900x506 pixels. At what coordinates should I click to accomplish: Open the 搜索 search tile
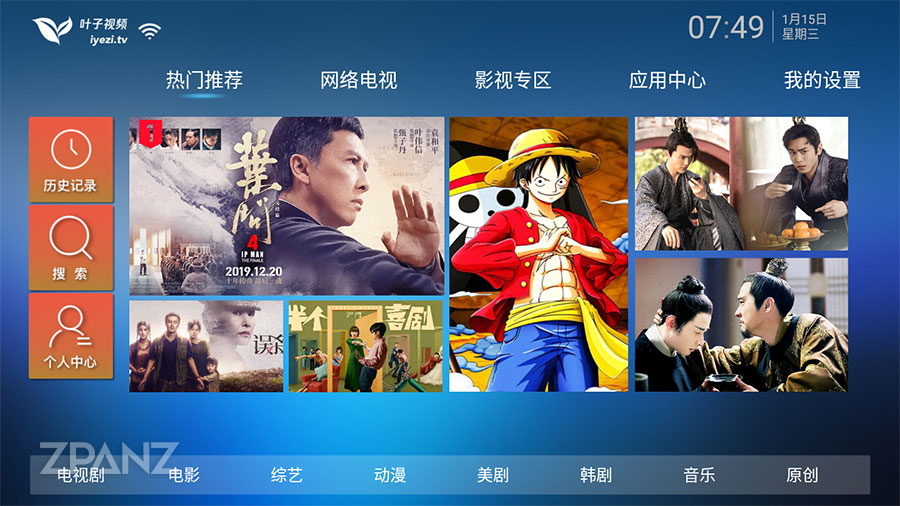tap(71, 248)
